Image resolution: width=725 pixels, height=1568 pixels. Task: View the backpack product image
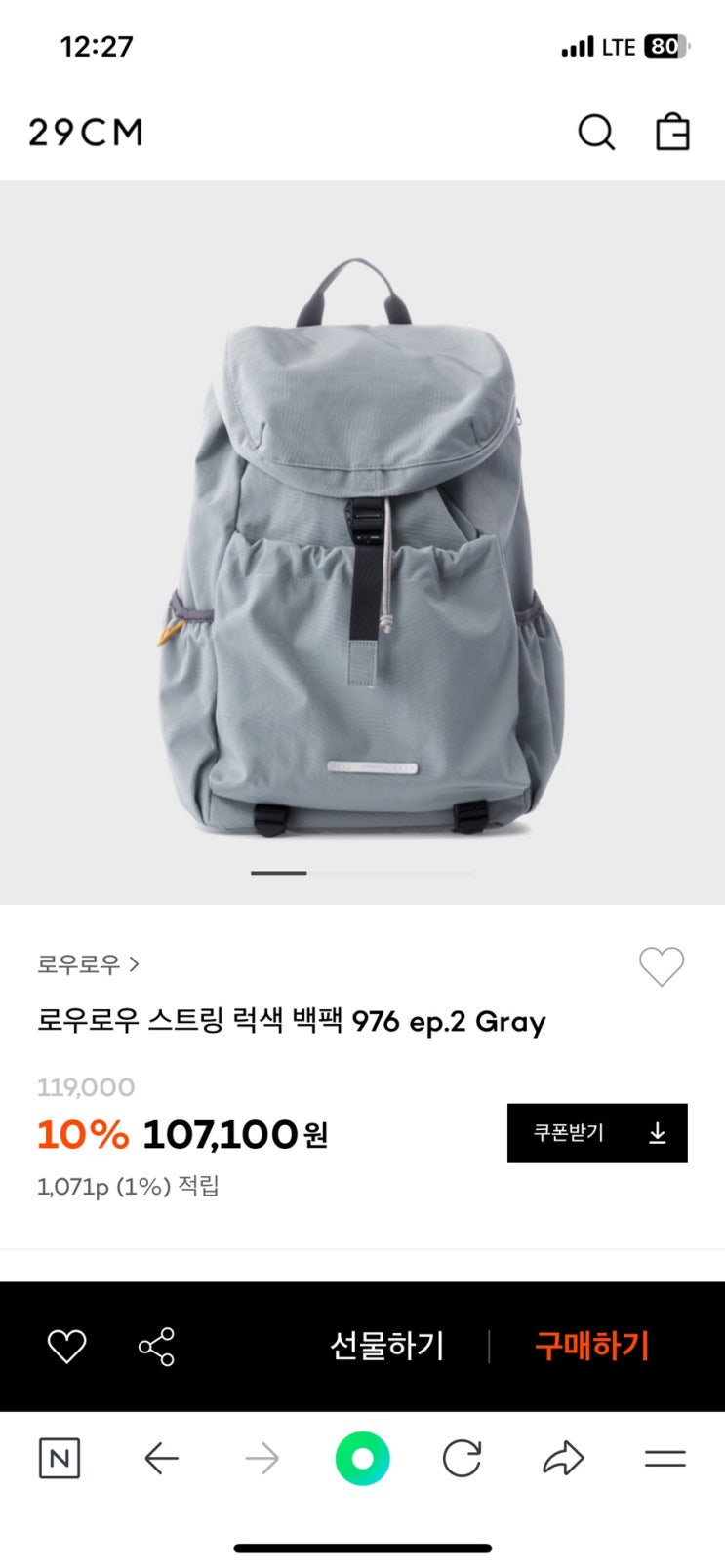click(362, 546)
